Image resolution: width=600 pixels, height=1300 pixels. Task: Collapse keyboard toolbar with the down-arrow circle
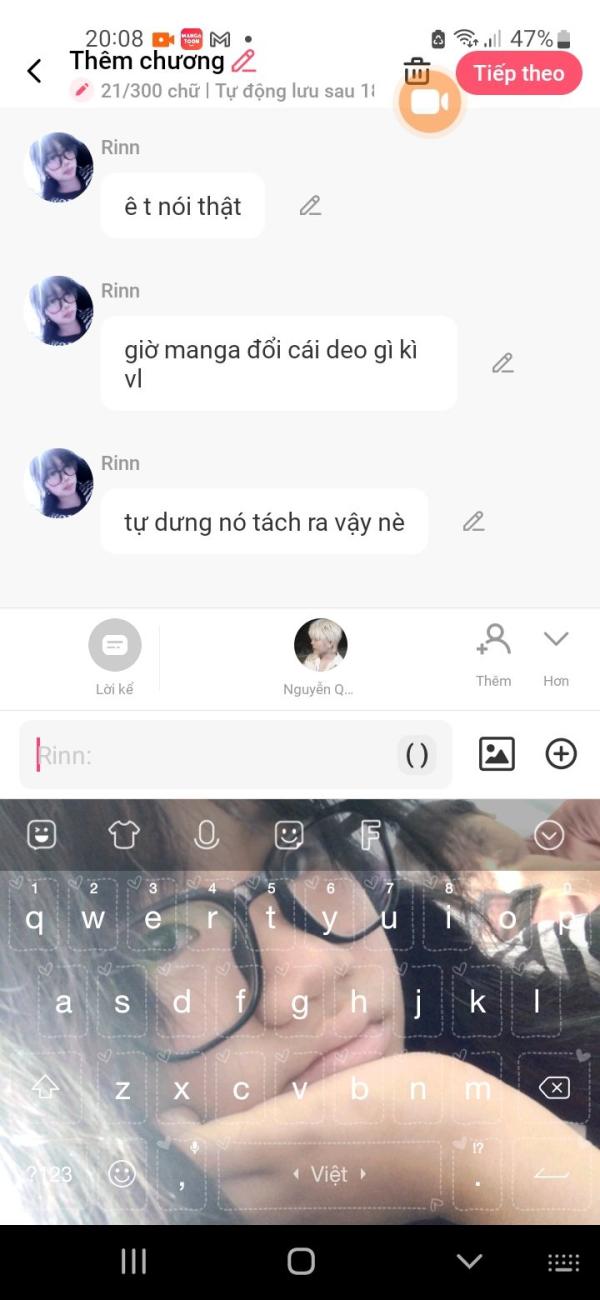click(x=549, y=835)
